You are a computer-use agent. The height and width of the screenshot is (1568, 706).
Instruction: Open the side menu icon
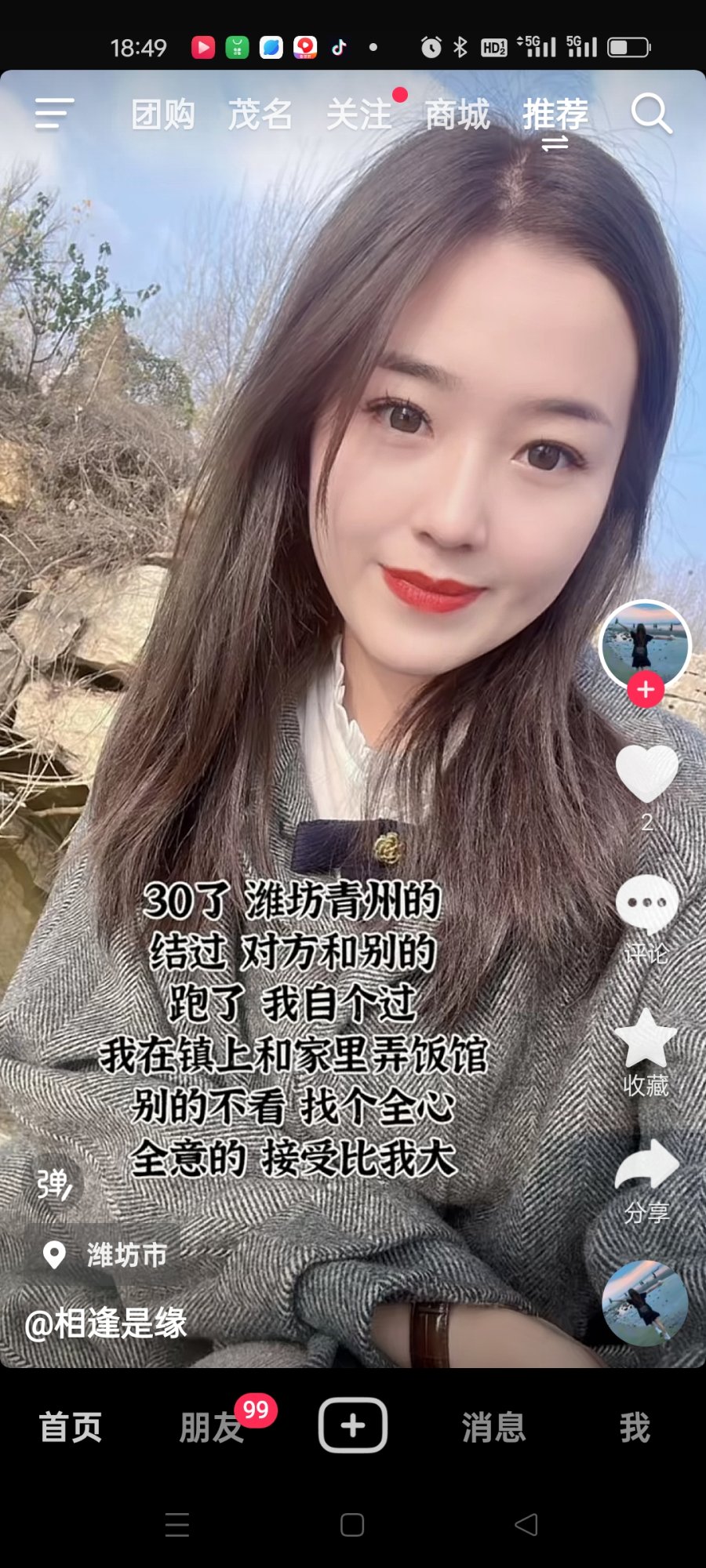click(x=54, y=114)
